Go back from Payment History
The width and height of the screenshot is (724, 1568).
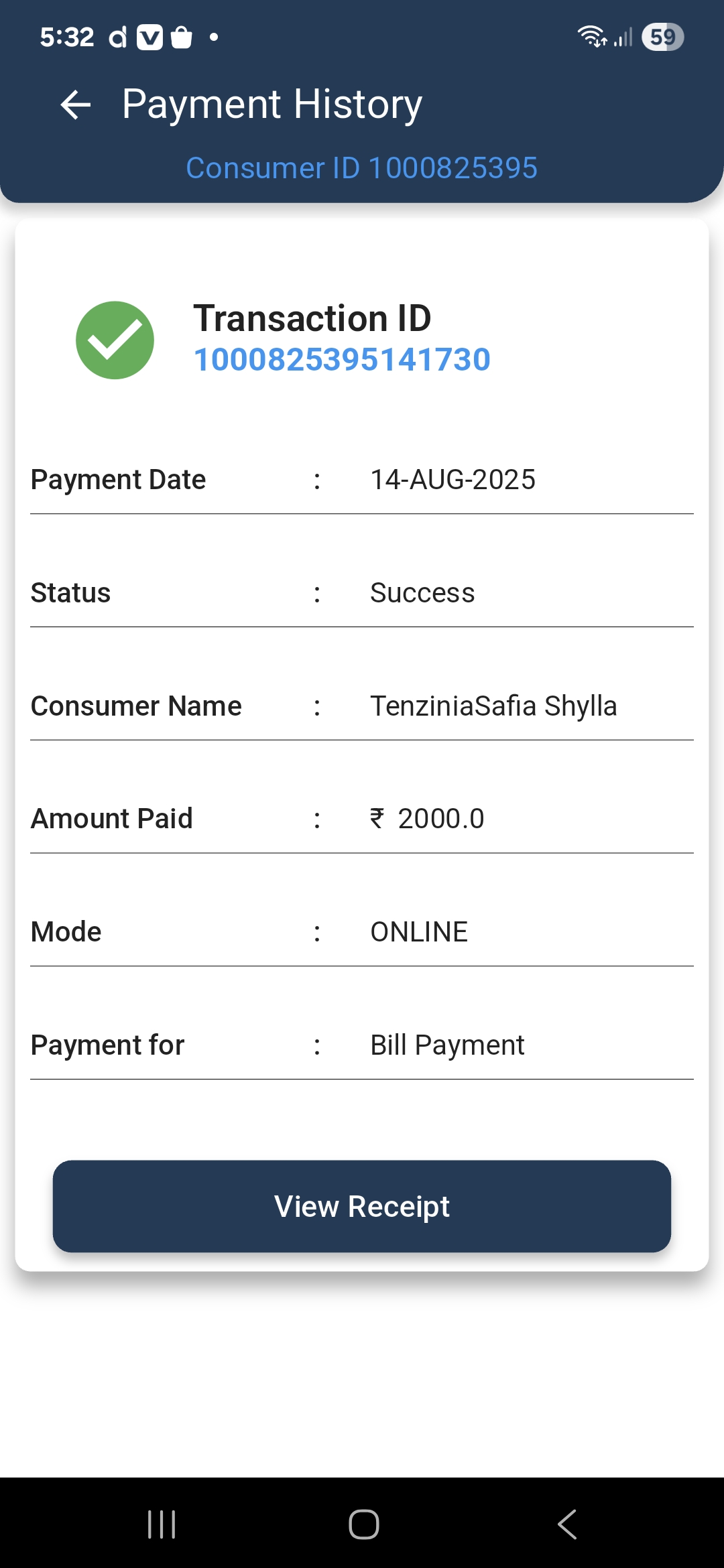[x=75, y=105]
